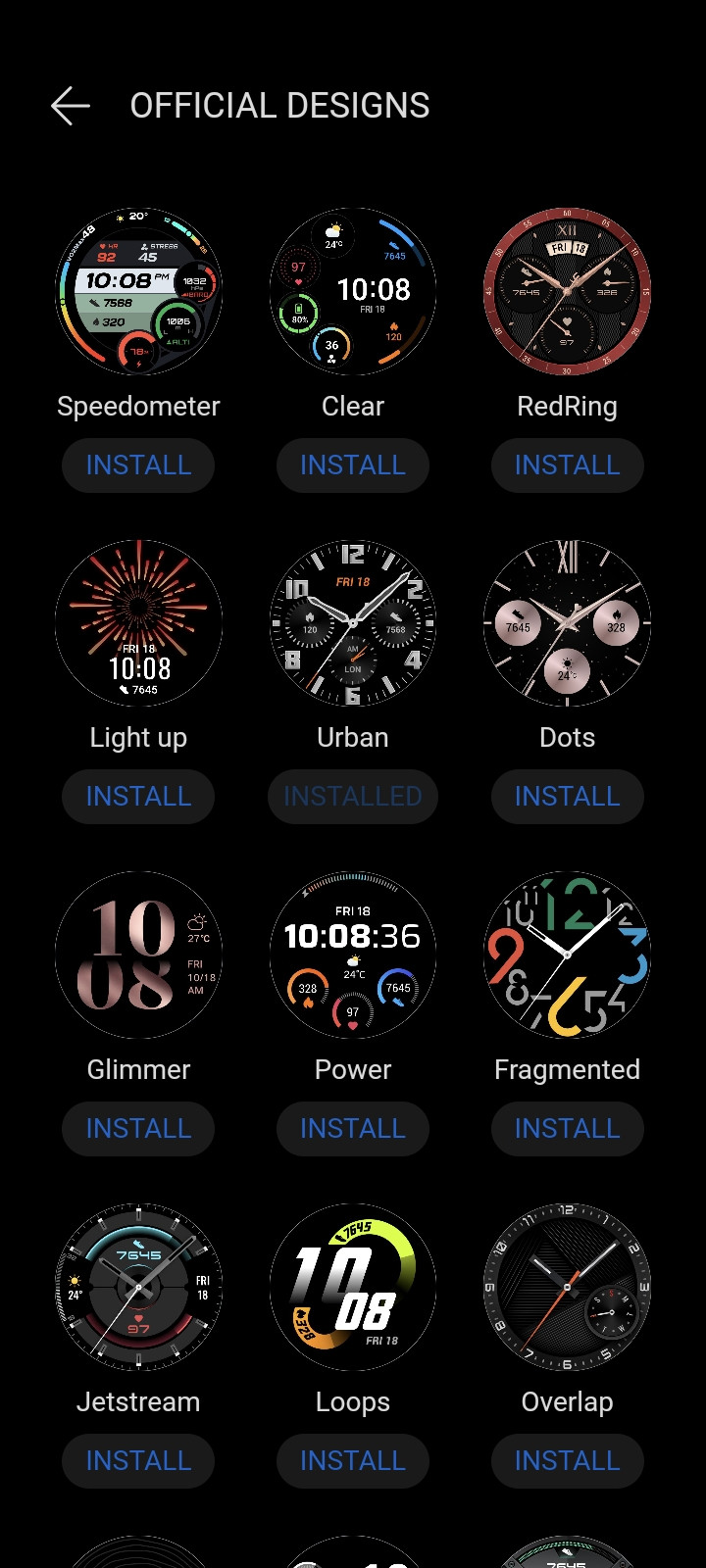Open the Urban watch face preview
This screenshot has width=706, height=1568.
point(353,623)
